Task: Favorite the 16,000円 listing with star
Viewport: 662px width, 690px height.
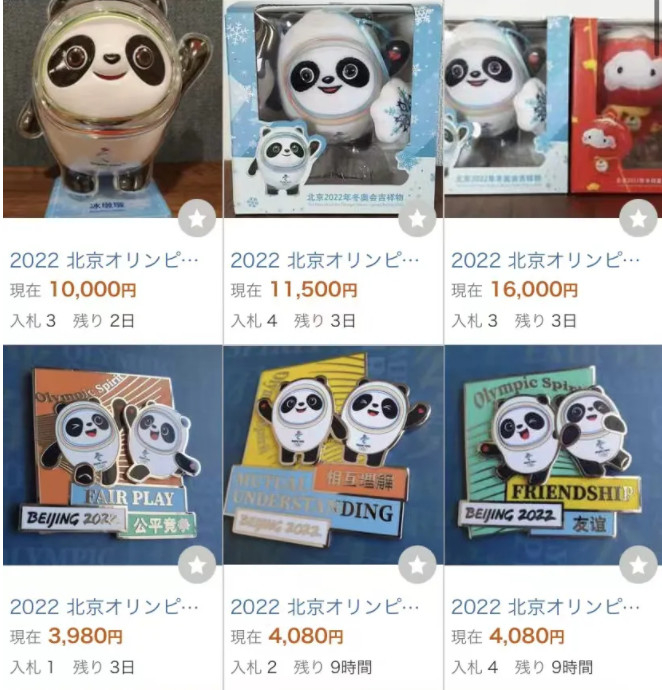Action: (x=638, y=219)
